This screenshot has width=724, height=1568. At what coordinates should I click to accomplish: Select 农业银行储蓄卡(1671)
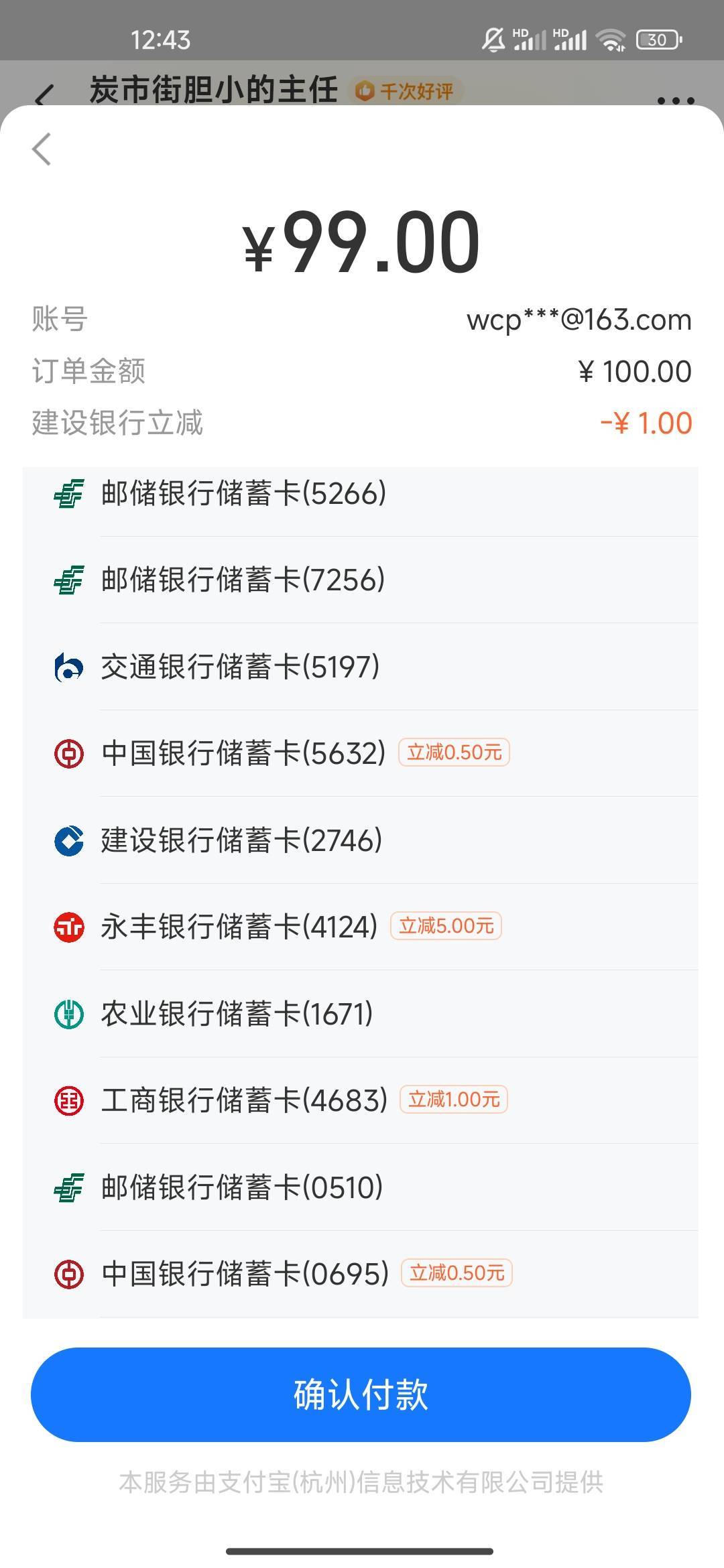(x=361, y=1014)
